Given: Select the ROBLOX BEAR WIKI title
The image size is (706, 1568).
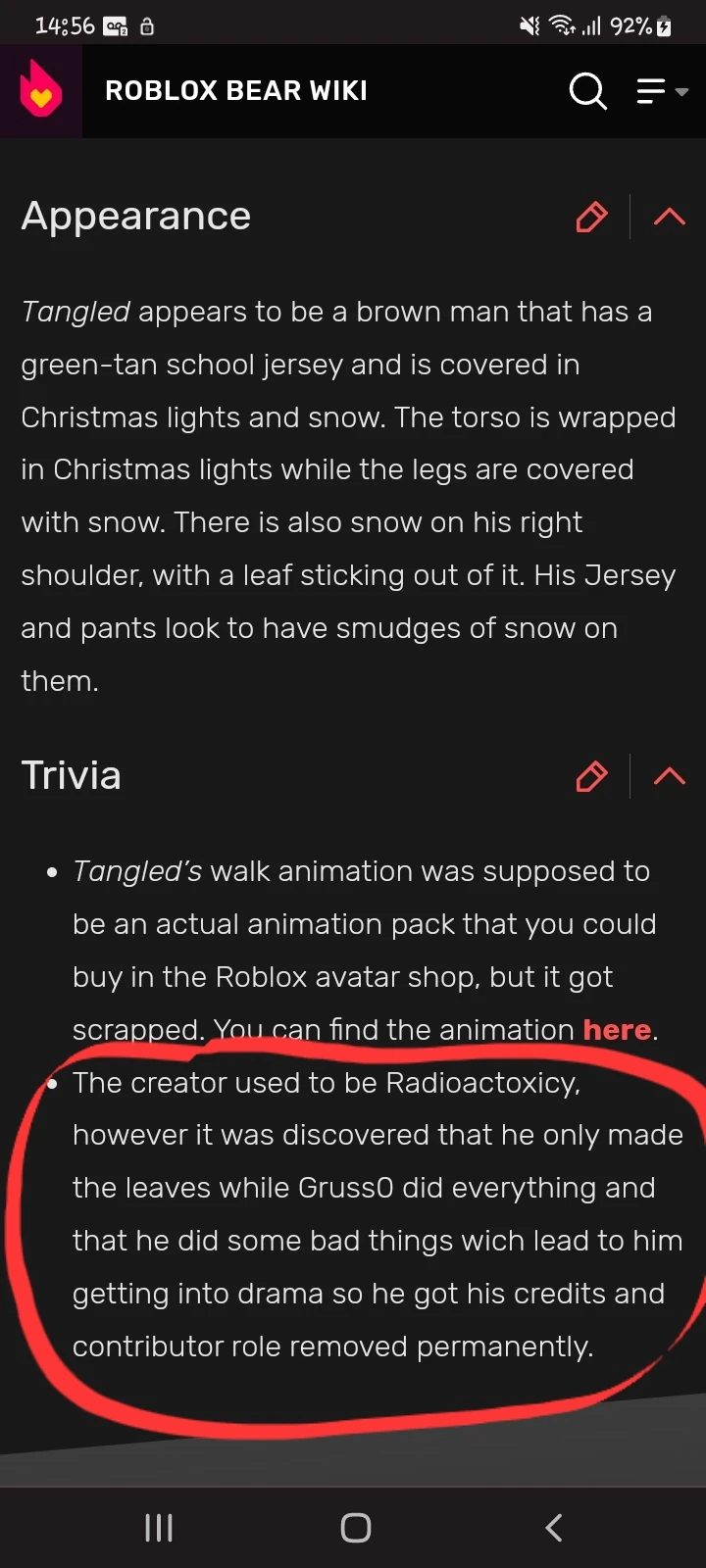Looking at the screenshot, I should pyautogui.click(x=236, y=90).
